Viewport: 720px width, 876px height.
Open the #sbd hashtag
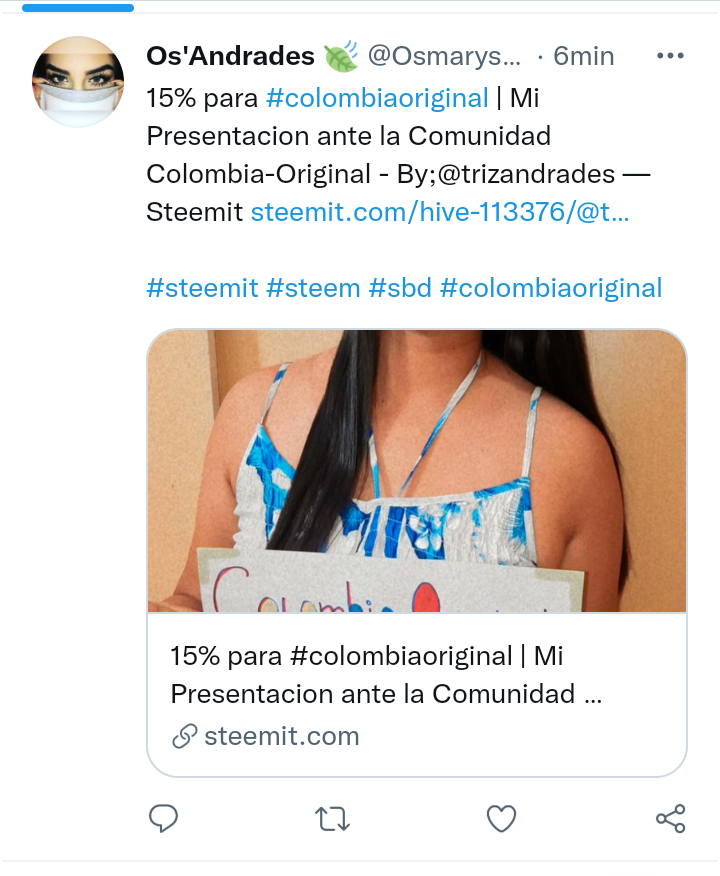(399, 289)
